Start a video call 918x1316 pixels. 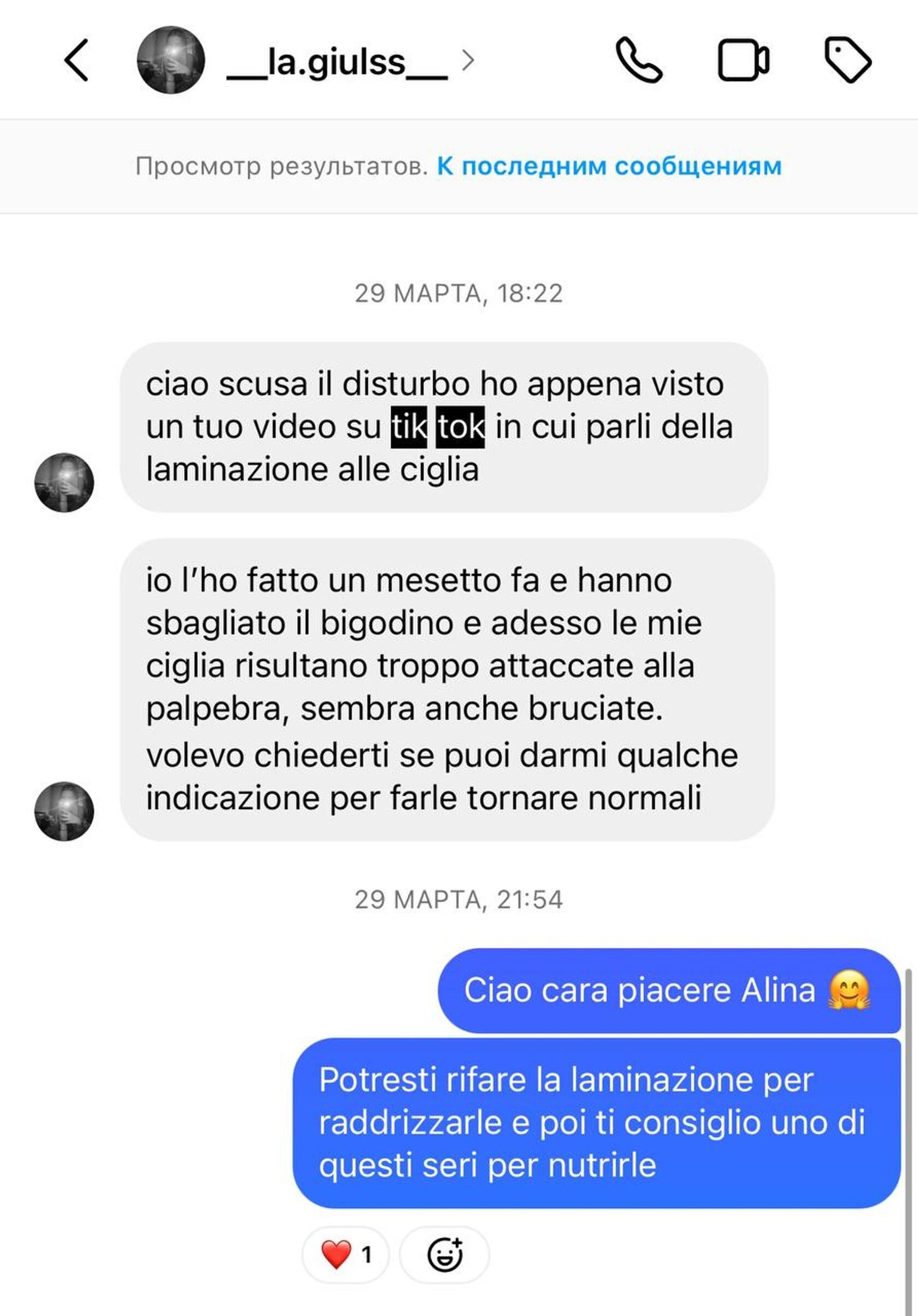(743, 60)
